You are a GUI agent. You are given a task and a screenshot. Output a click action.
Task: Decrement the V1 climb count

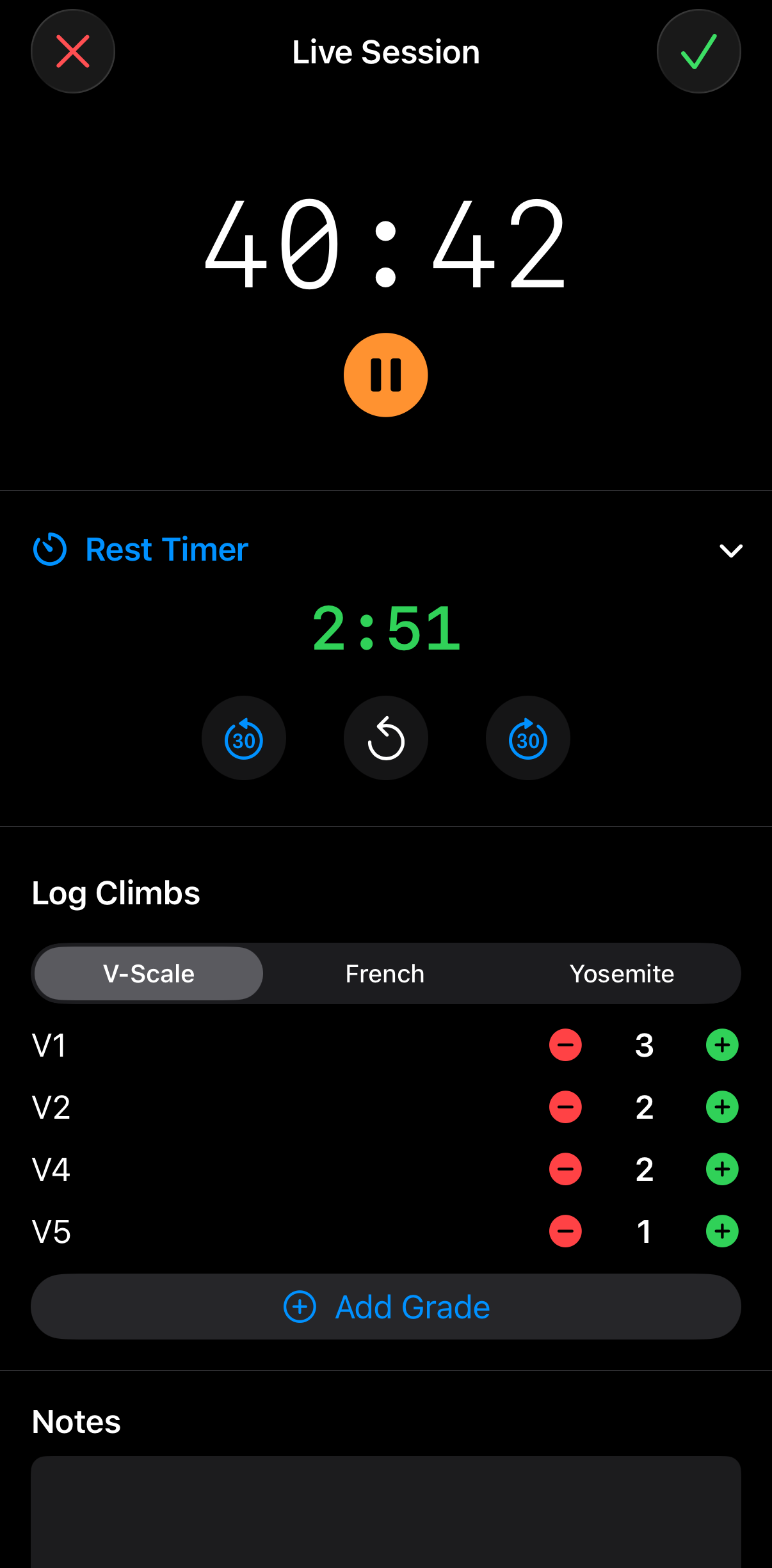pos(566,1044)
